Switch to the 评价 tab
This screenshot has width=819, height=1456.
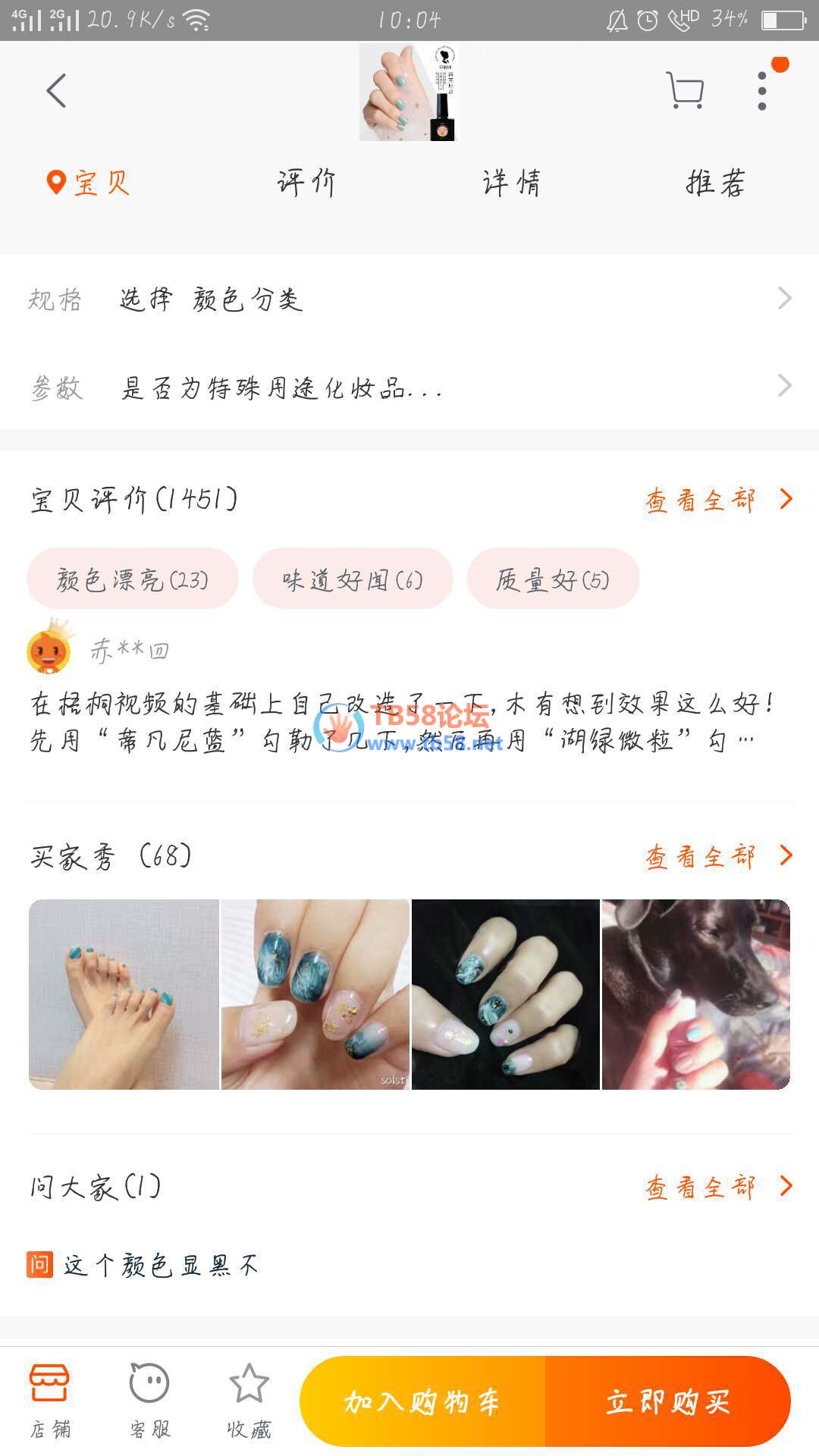click(x=306, y=183)
